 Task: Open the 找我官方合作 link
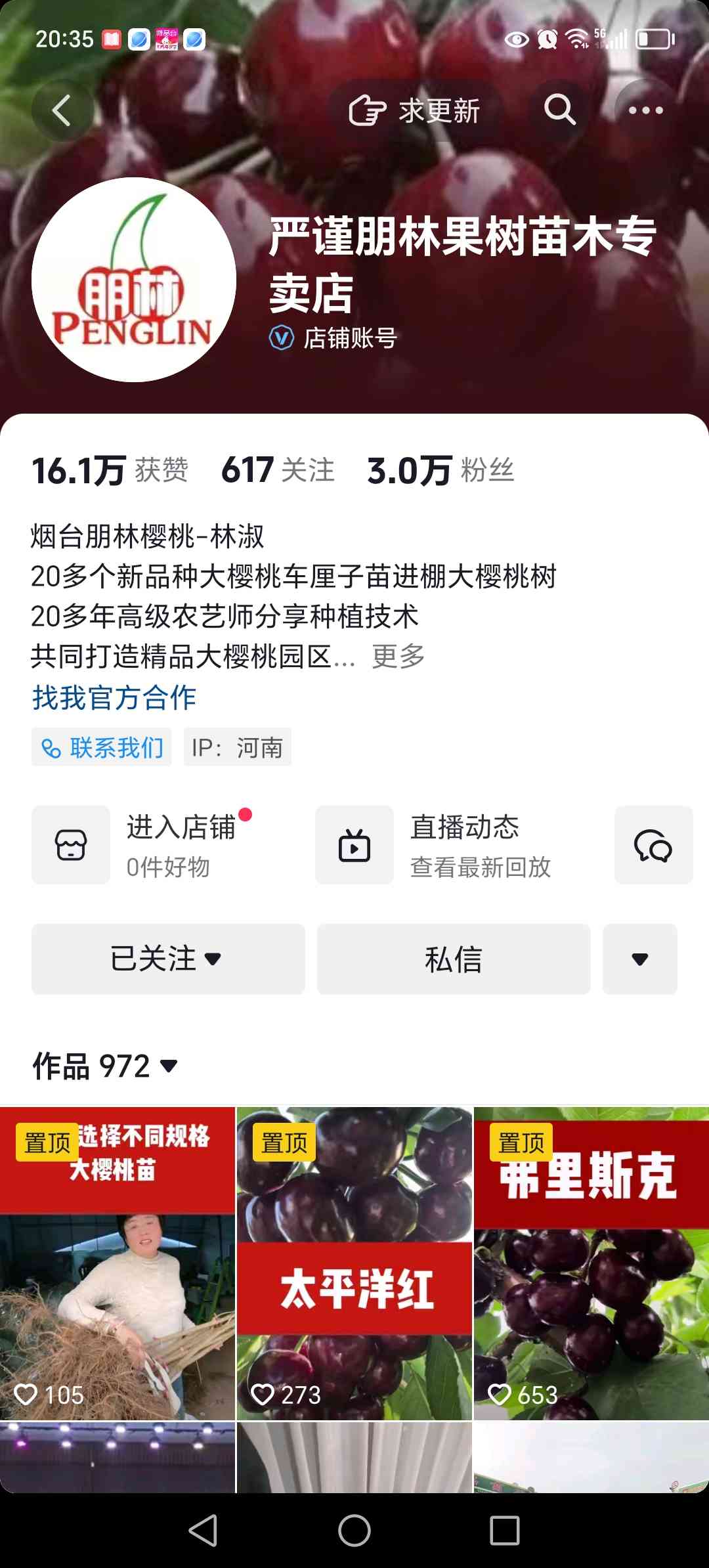tap(114, 697)
